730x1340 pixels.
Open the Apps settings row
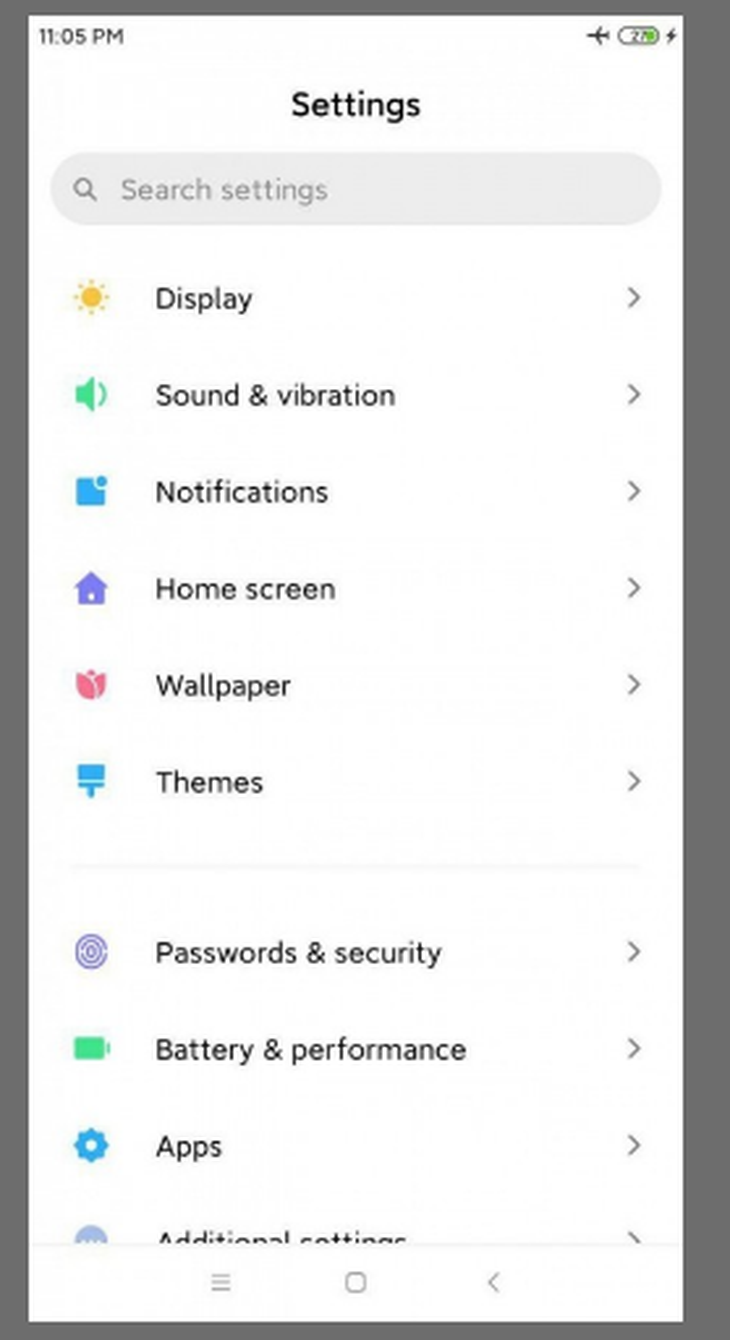click(x=355, y=1146)
